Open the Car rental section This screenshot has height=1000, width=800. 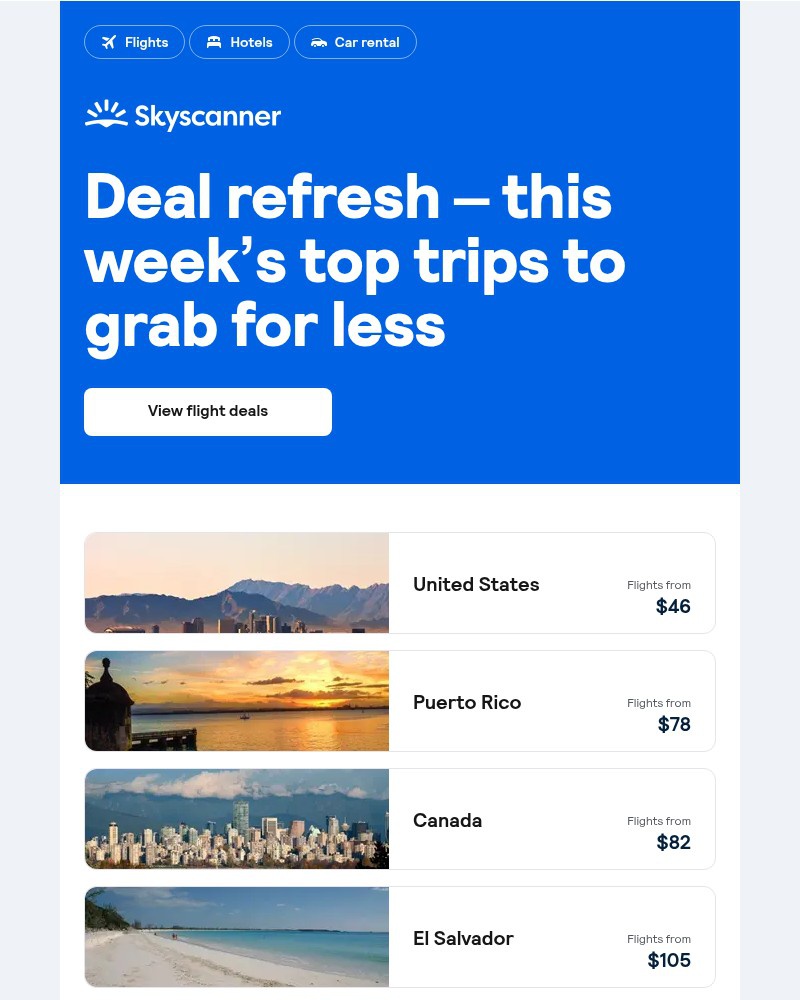click(x=355, y=42)
